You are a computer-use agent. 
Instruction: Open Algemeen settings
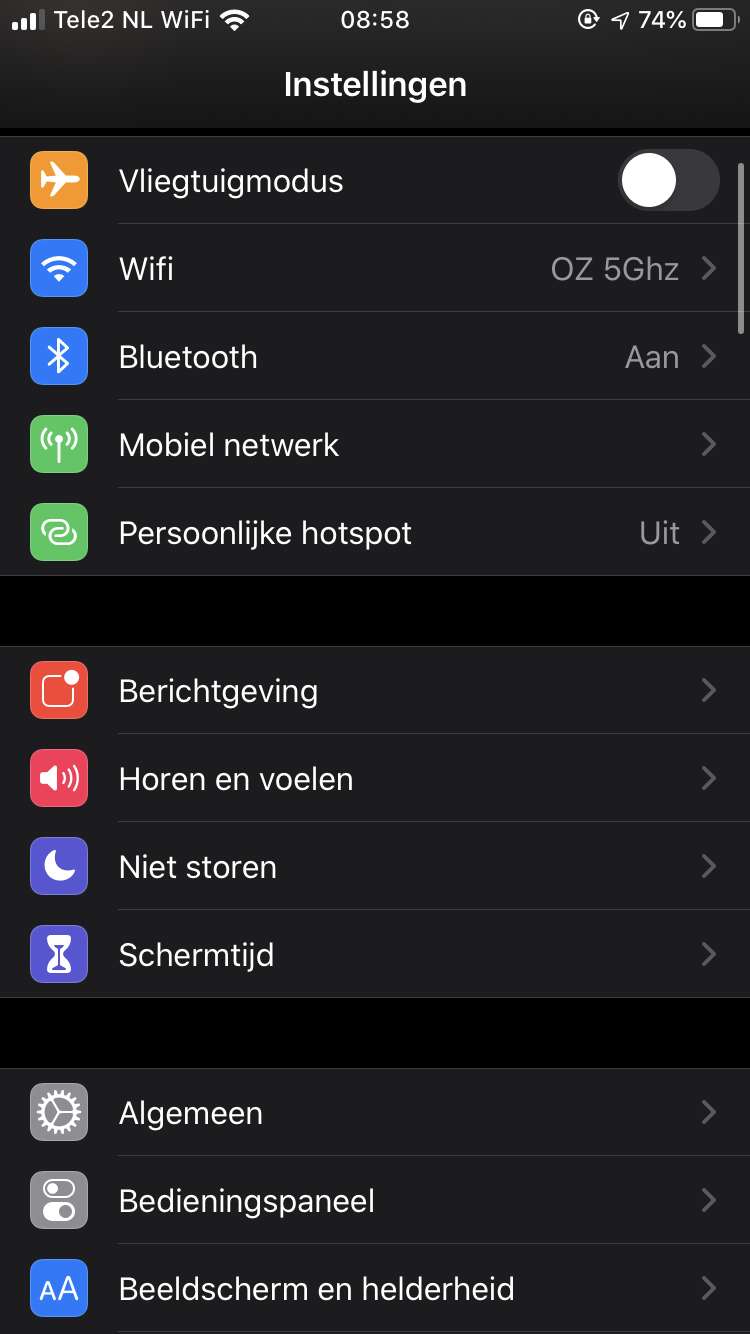point(375,1113)
